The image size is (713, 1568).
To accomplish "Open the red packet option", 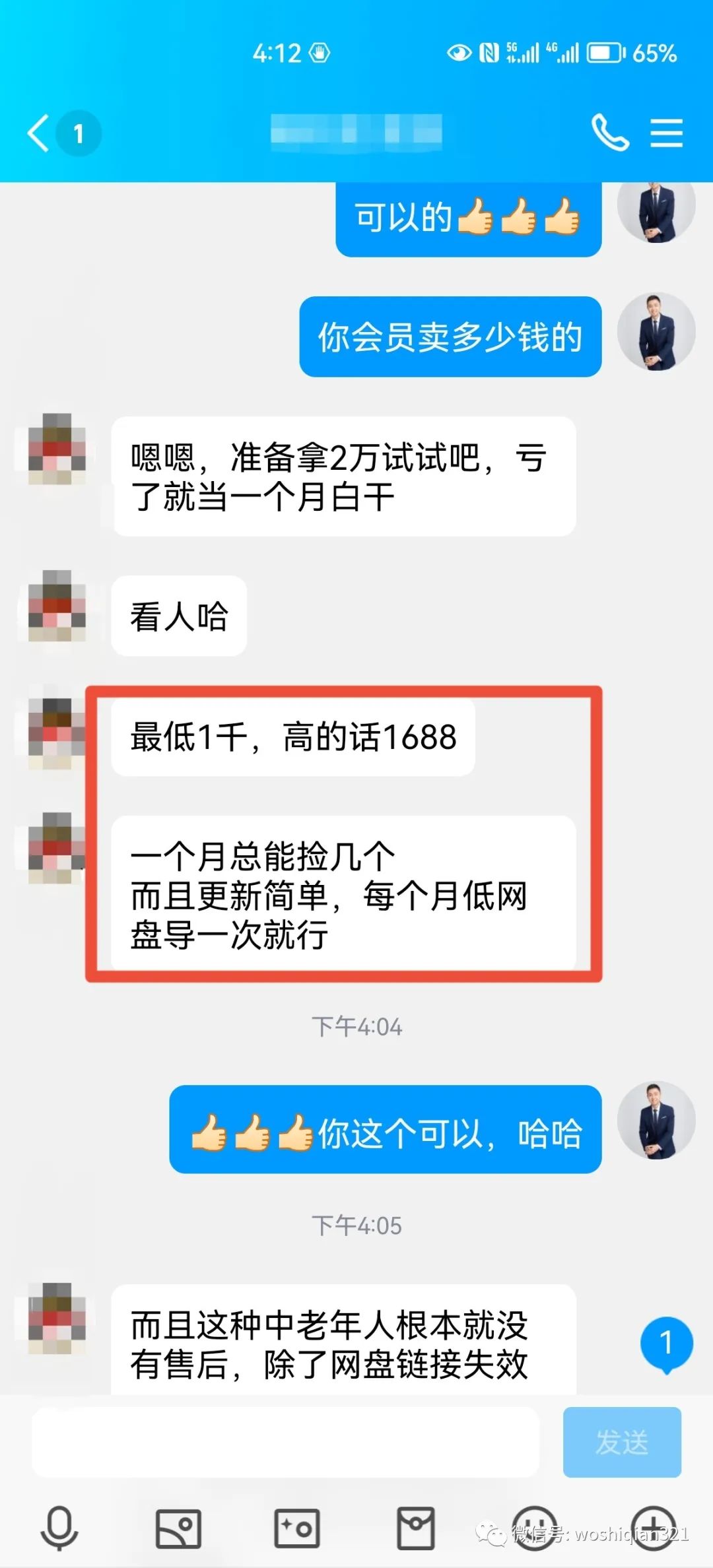I will point(416,1528).
